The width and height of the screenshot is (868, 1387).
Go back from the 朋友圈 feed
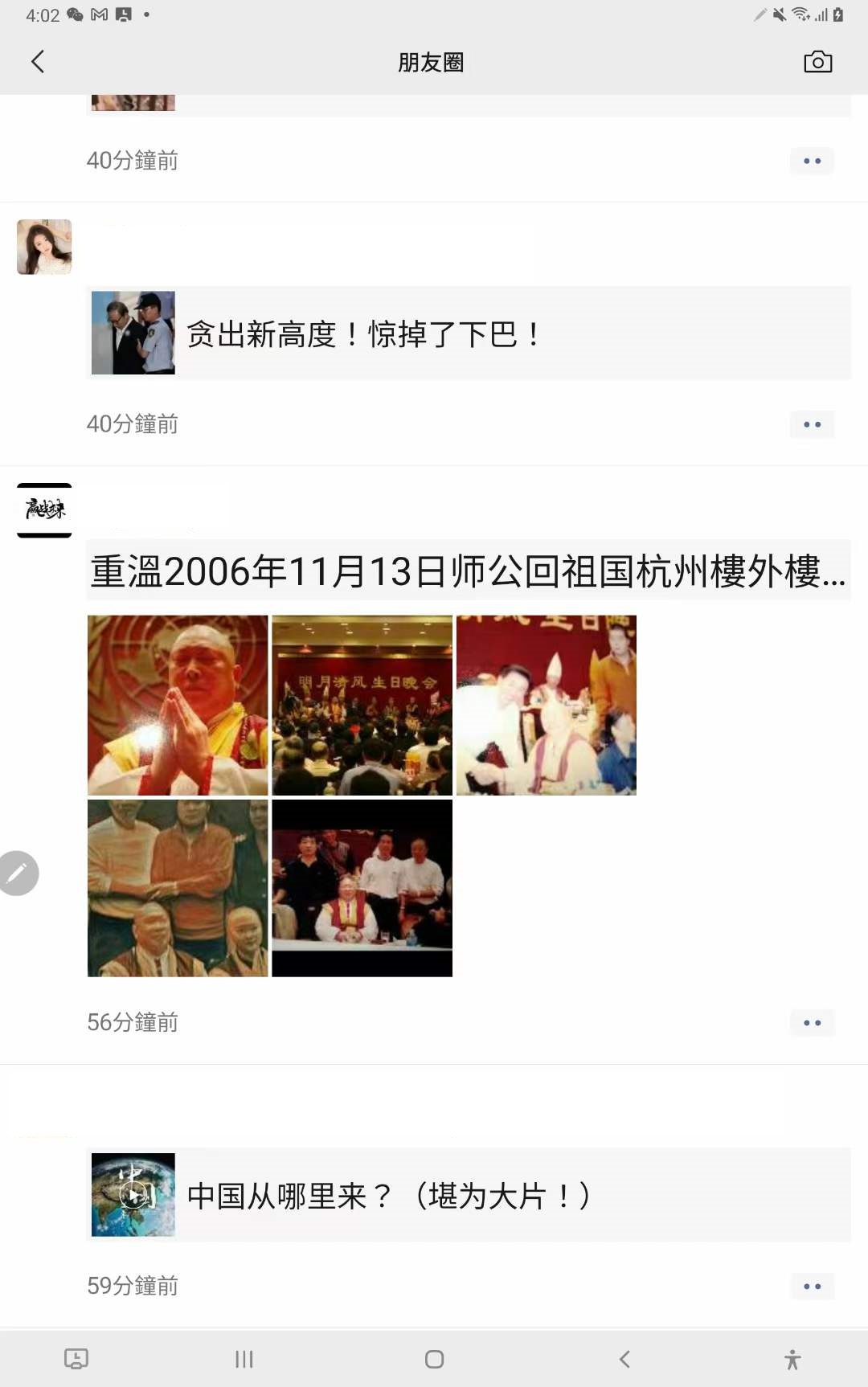tap(38, 62)
